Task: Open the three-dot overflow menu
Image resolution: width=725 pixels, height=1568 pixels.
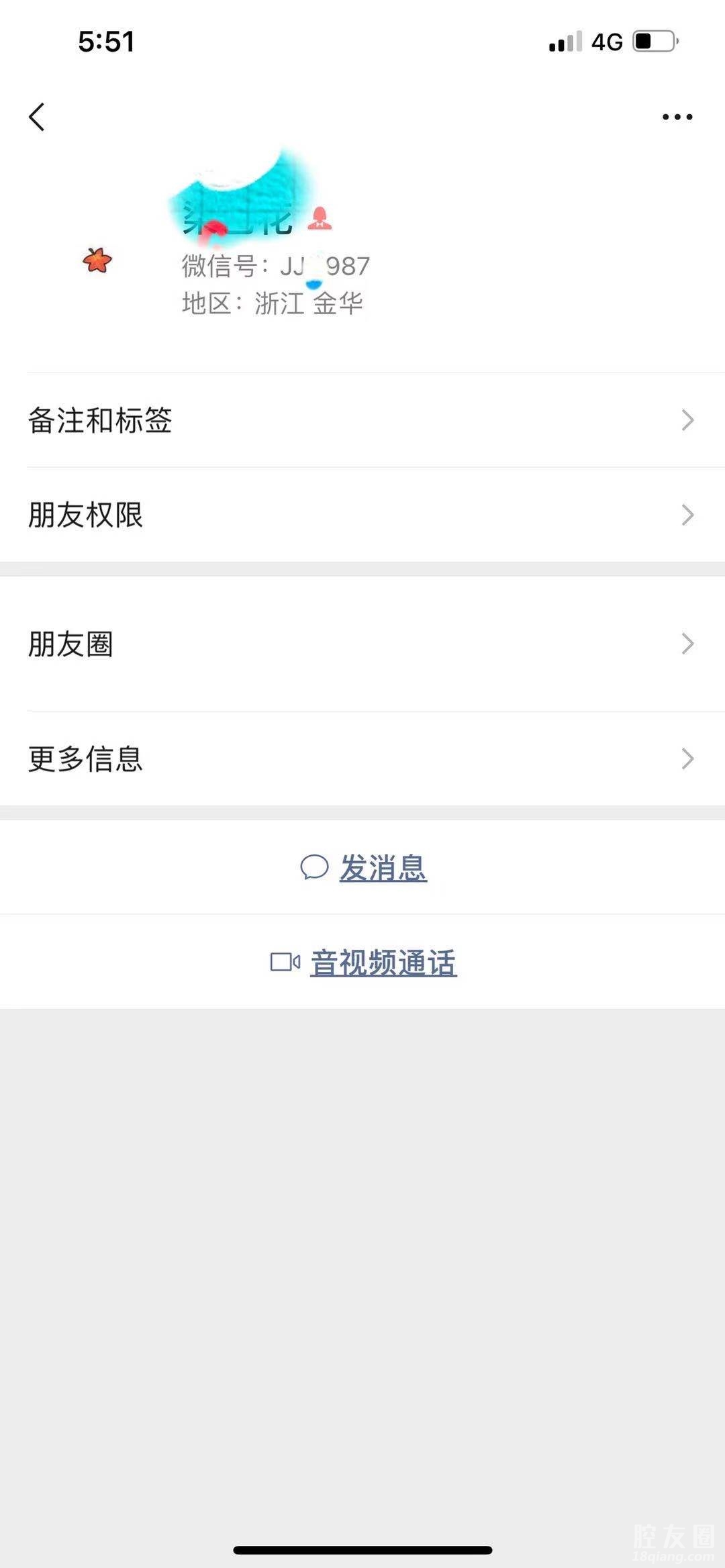Action: pos(677,117)
